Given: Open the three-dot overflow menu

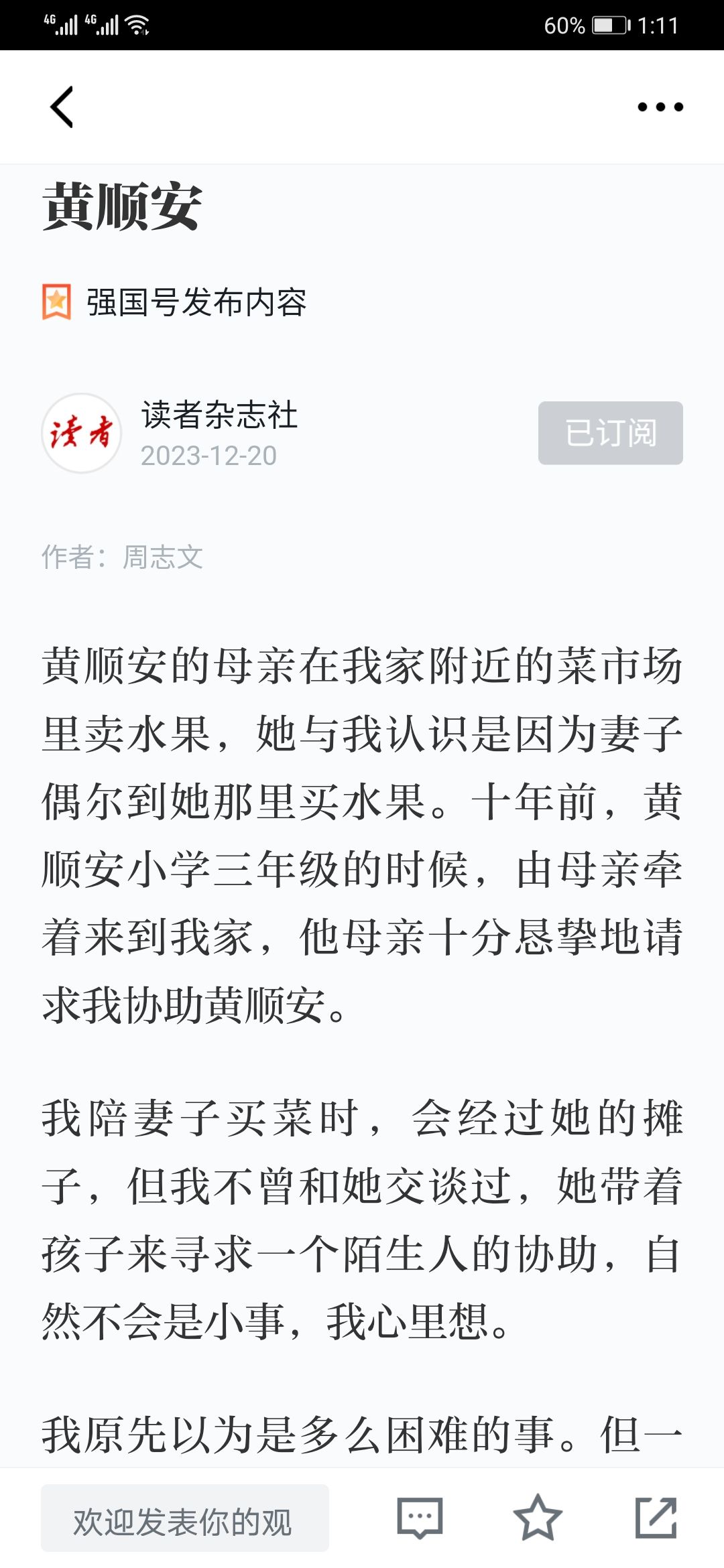Looking at the screenshot, I should coord(660,107).
